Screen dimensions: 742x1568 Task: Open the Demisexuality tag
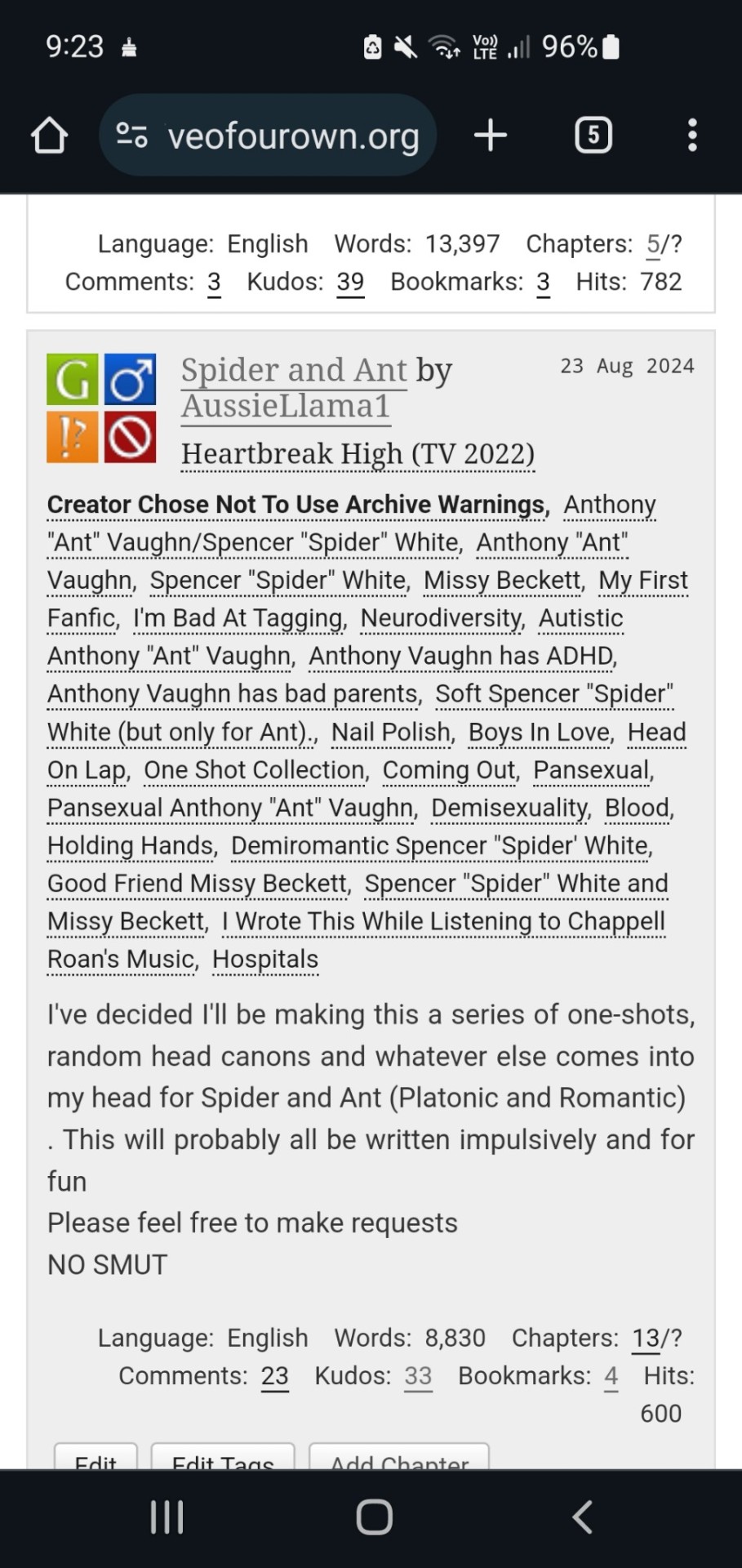tap(510, 808)
